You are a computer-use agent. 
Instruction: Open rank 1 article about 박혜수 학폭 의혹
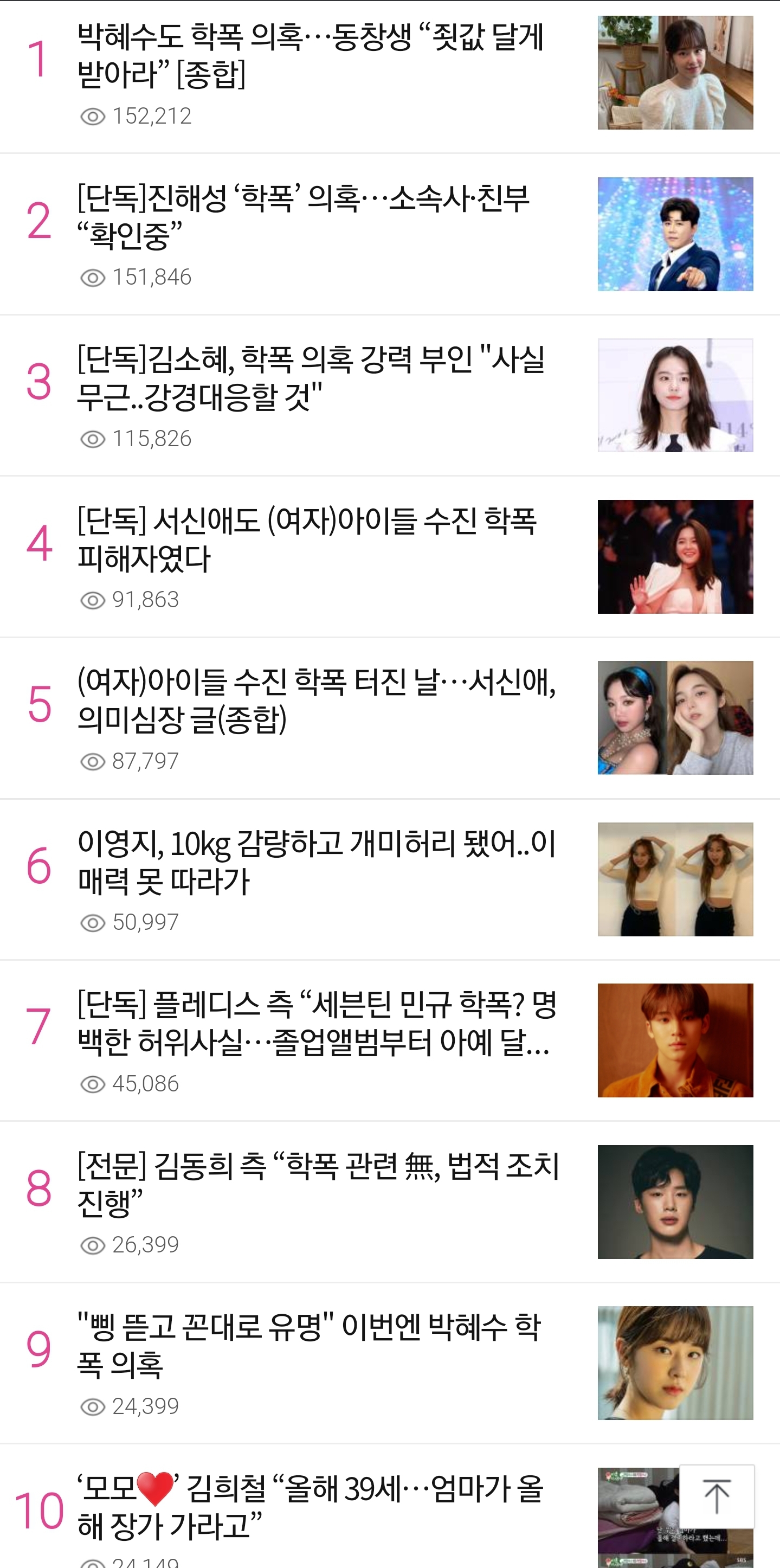click(x=310, y=55)
